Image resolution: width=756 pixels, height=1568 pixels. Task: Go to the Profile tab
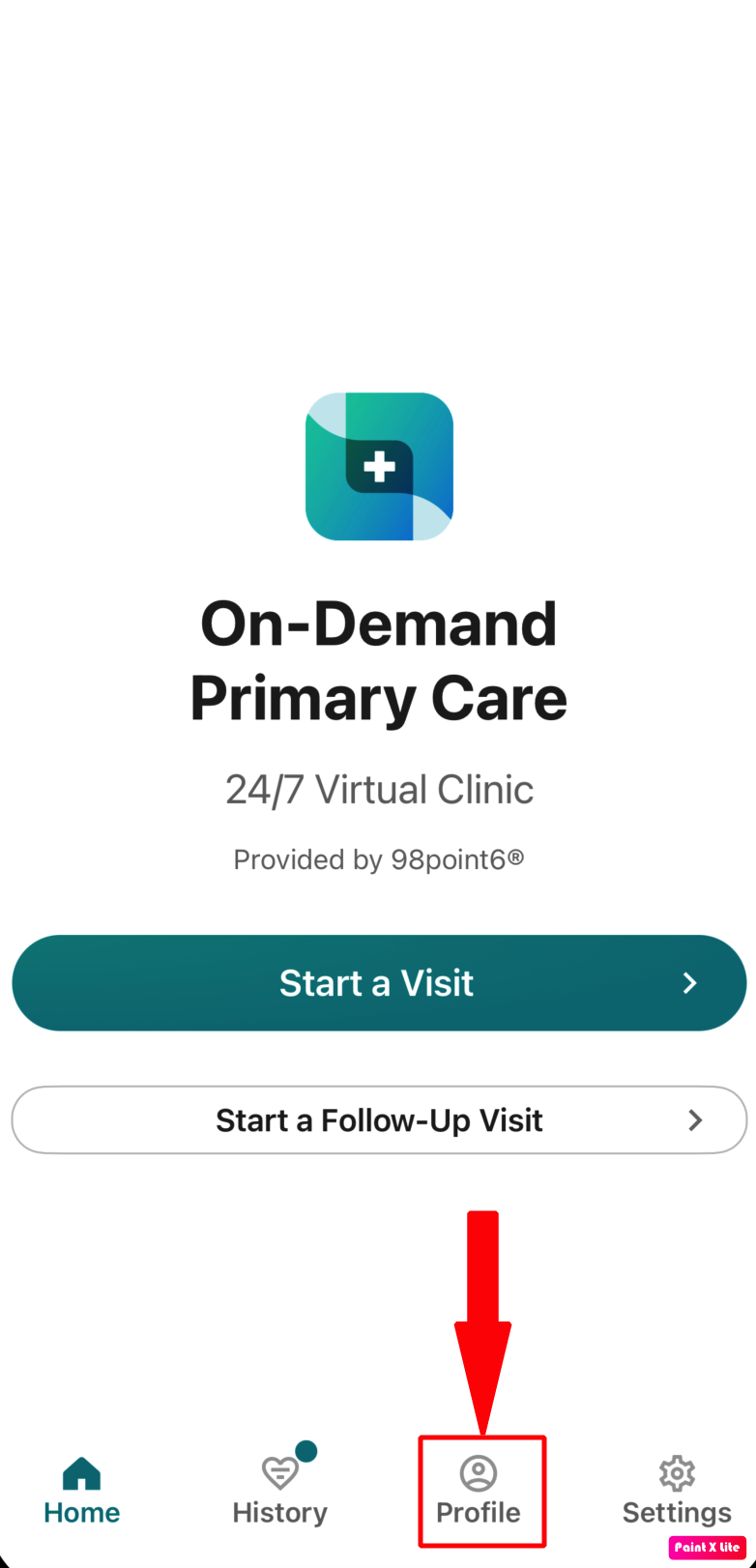(x=479, y=1492)
